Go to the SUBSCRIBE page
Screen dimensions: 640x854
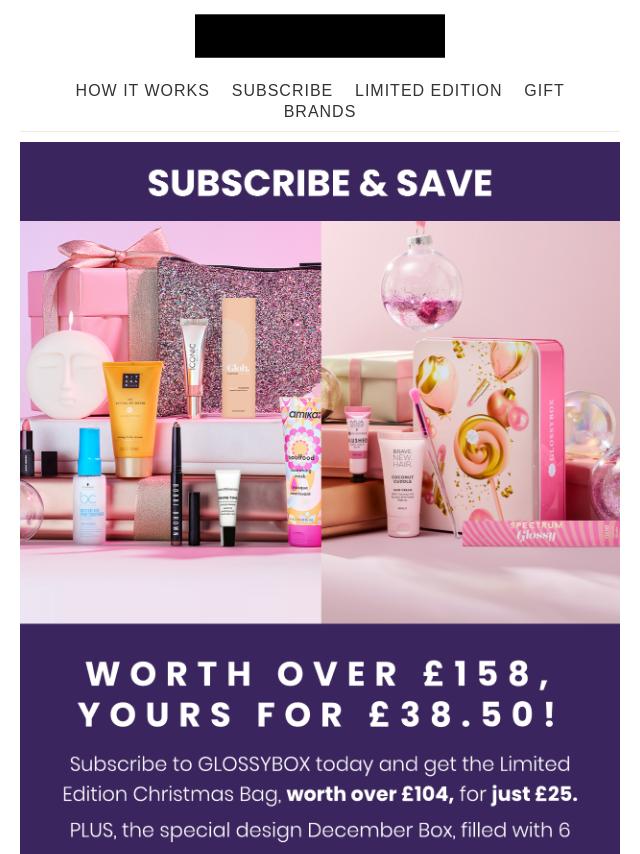(282, 91)
